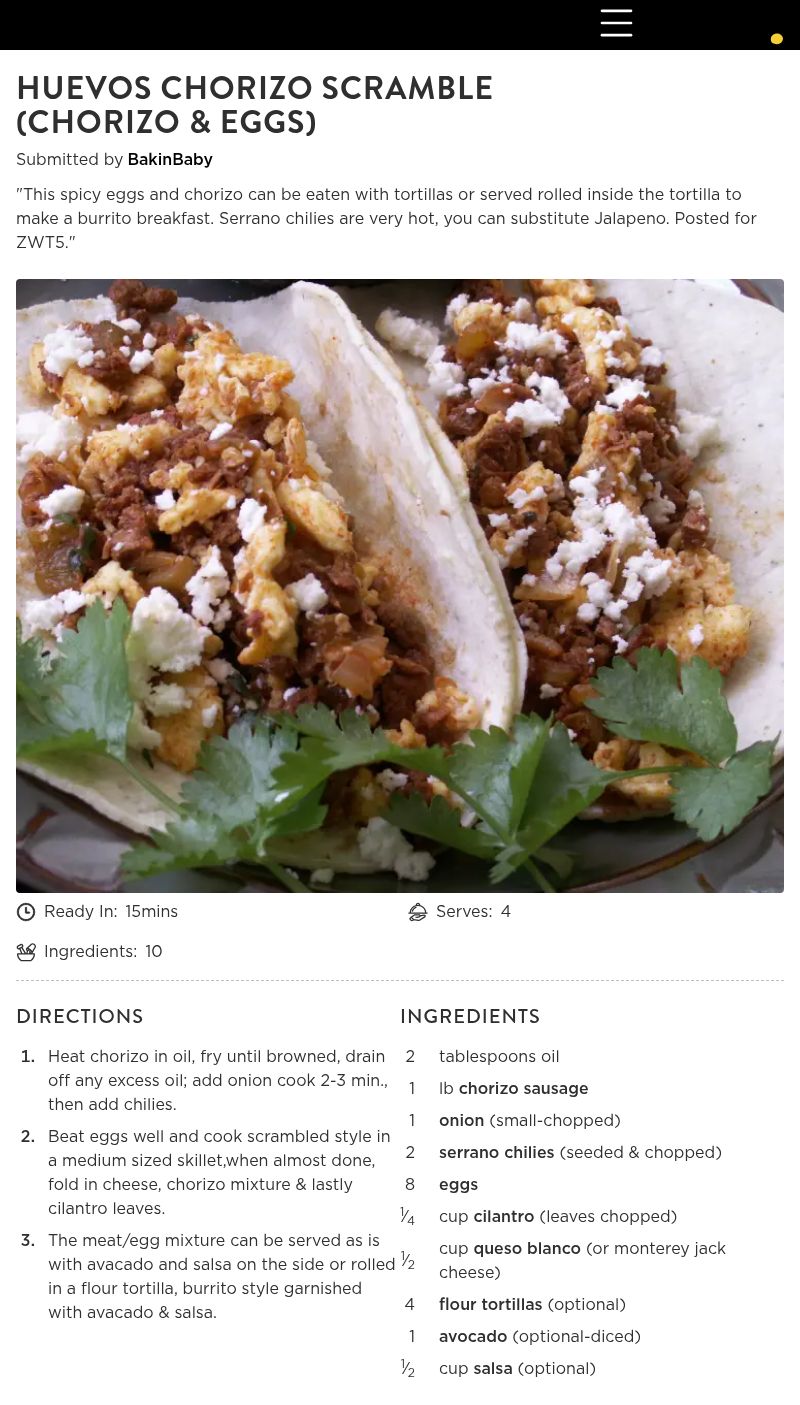Open the salsa ingredient link
The image size is (800, 1405).
coord(492,1368)
